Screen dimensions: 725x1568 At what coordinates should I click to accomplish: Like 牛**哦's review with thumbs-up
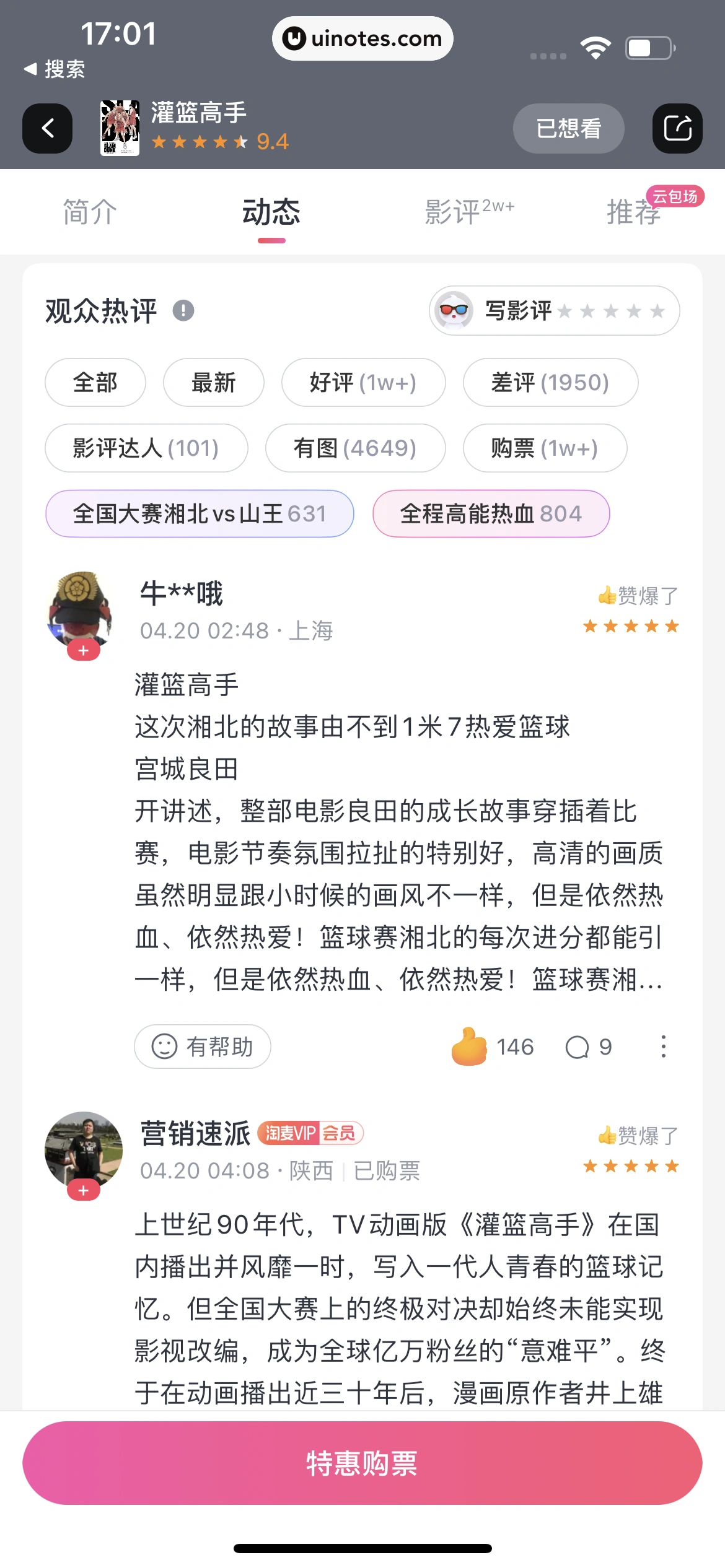(470, 1047)
